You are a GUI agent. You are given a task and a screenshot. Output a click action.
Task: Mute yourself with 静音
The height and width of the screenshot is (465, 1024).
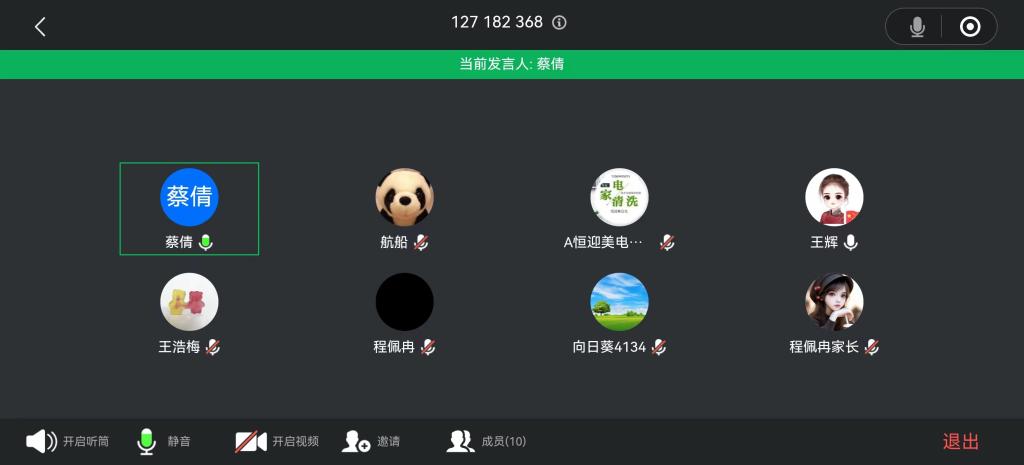[x=164, y=441]
